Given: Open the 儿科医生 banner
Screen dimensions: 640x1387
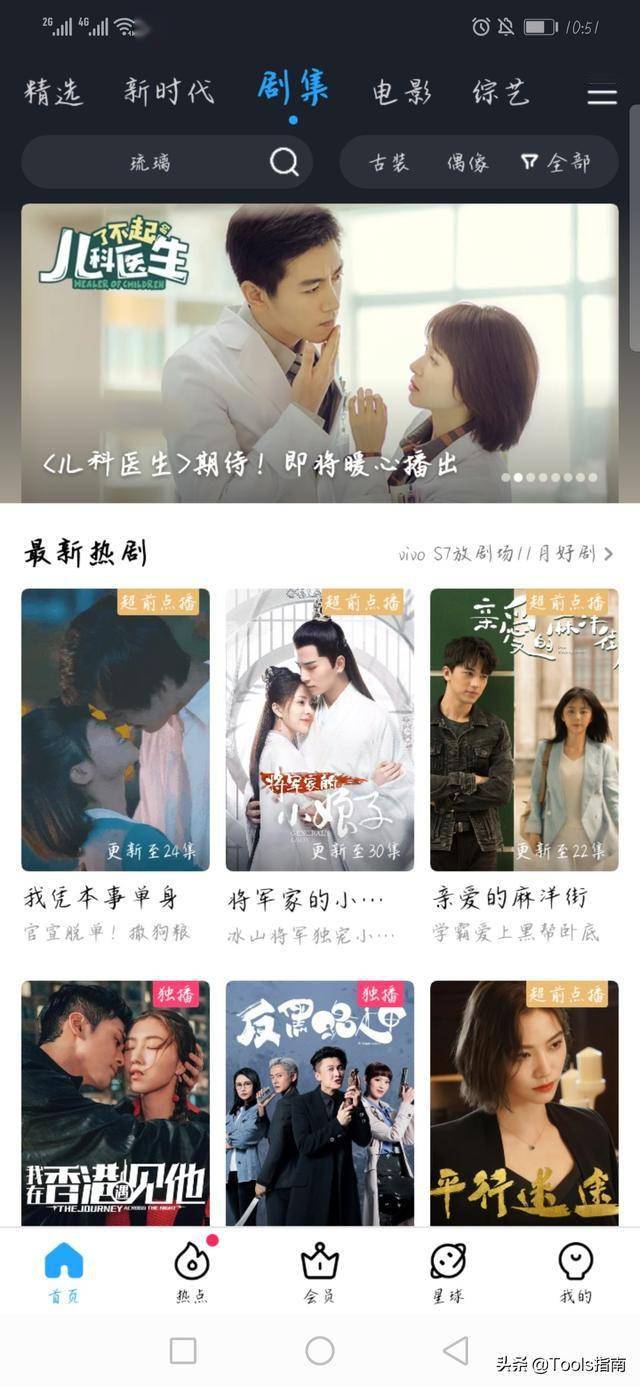Looking at the screenshot, I should click(x=320, y=353).
